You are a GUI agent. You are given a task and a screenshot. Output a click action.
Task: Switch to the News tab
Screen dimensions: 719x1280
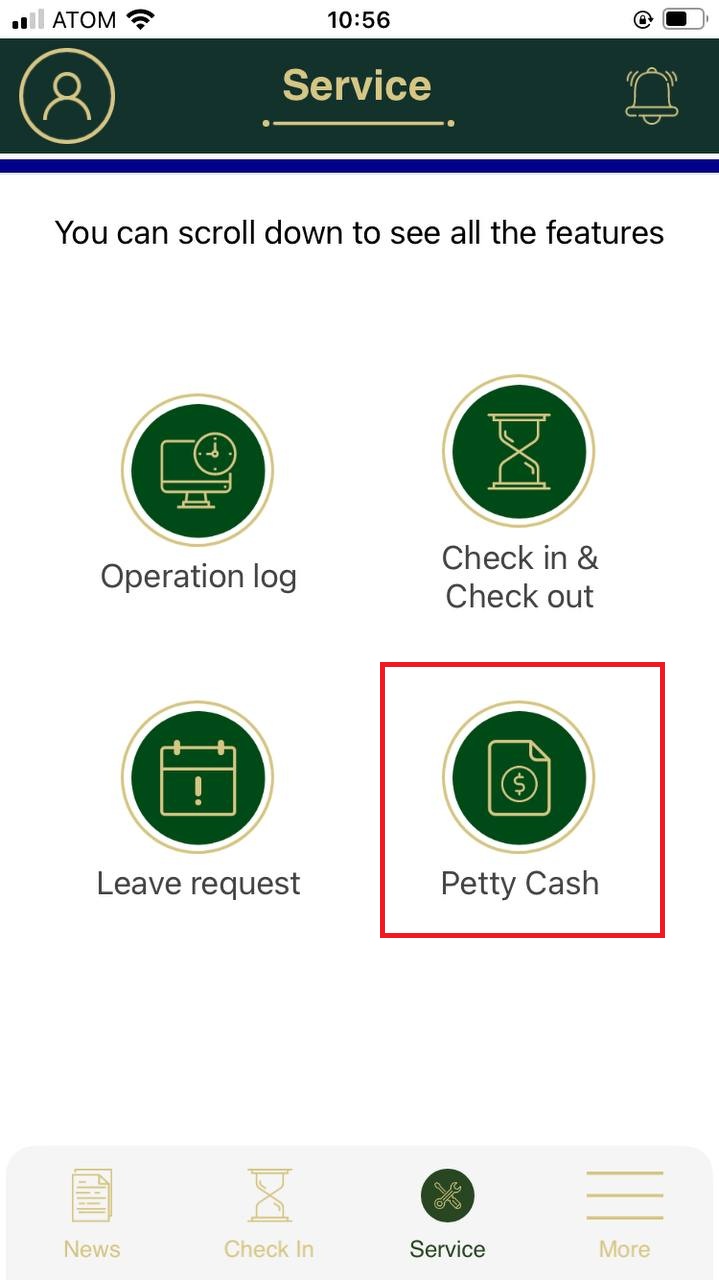(92, 1212)
